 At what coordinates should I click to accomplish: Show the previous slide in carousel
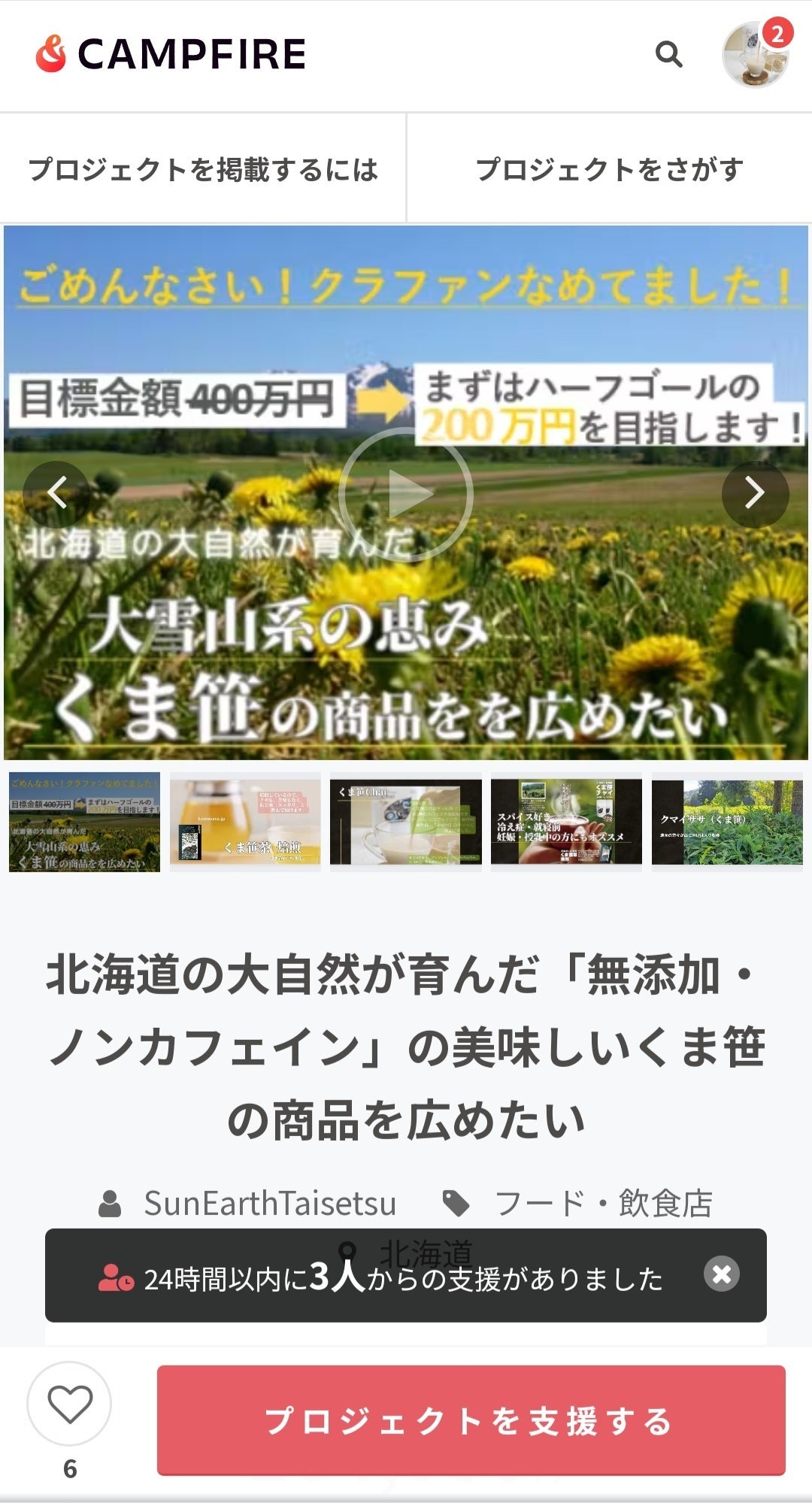coord(57,493)
